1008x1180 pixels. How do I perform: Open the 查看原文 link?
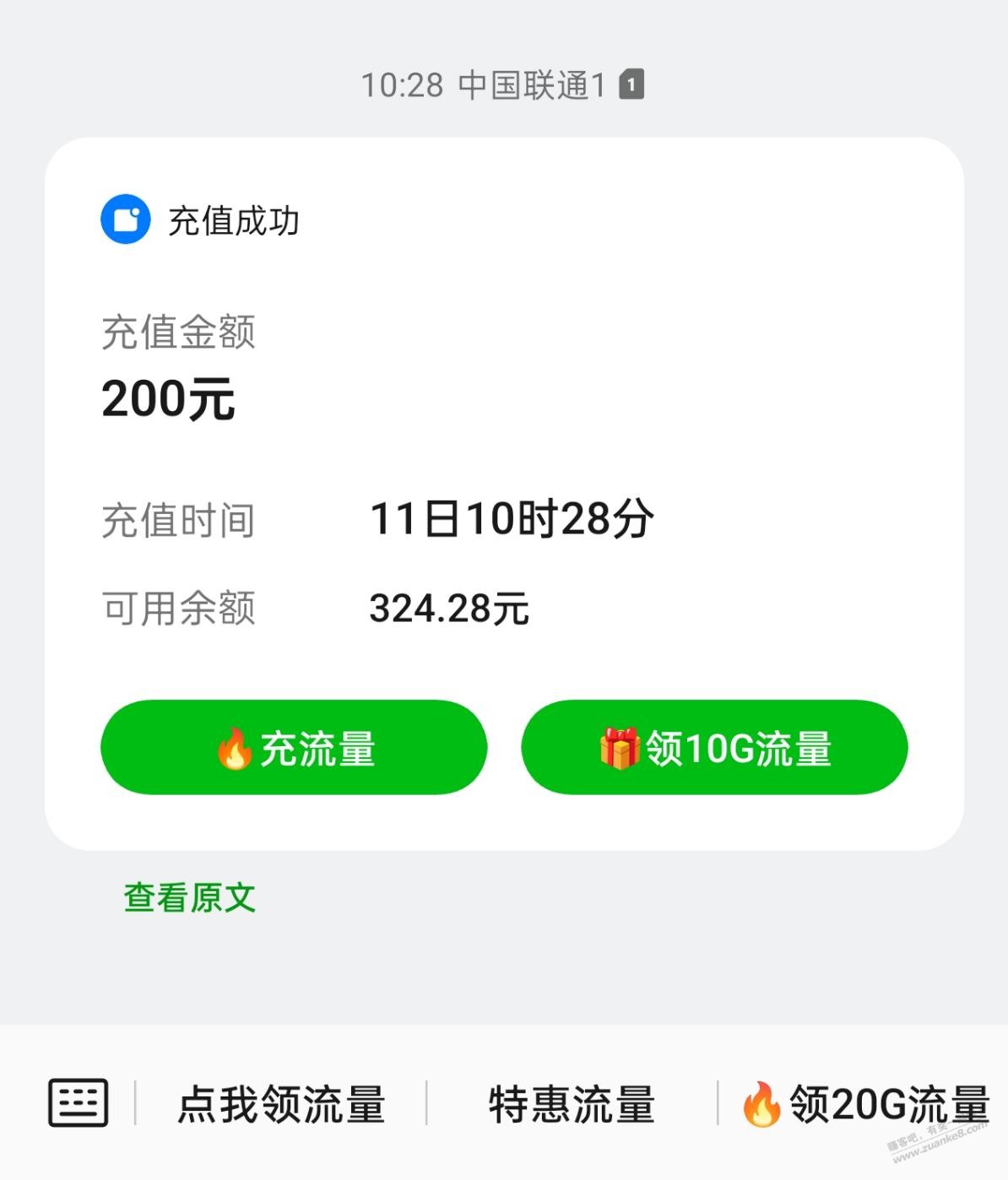(x=189, y=897)
